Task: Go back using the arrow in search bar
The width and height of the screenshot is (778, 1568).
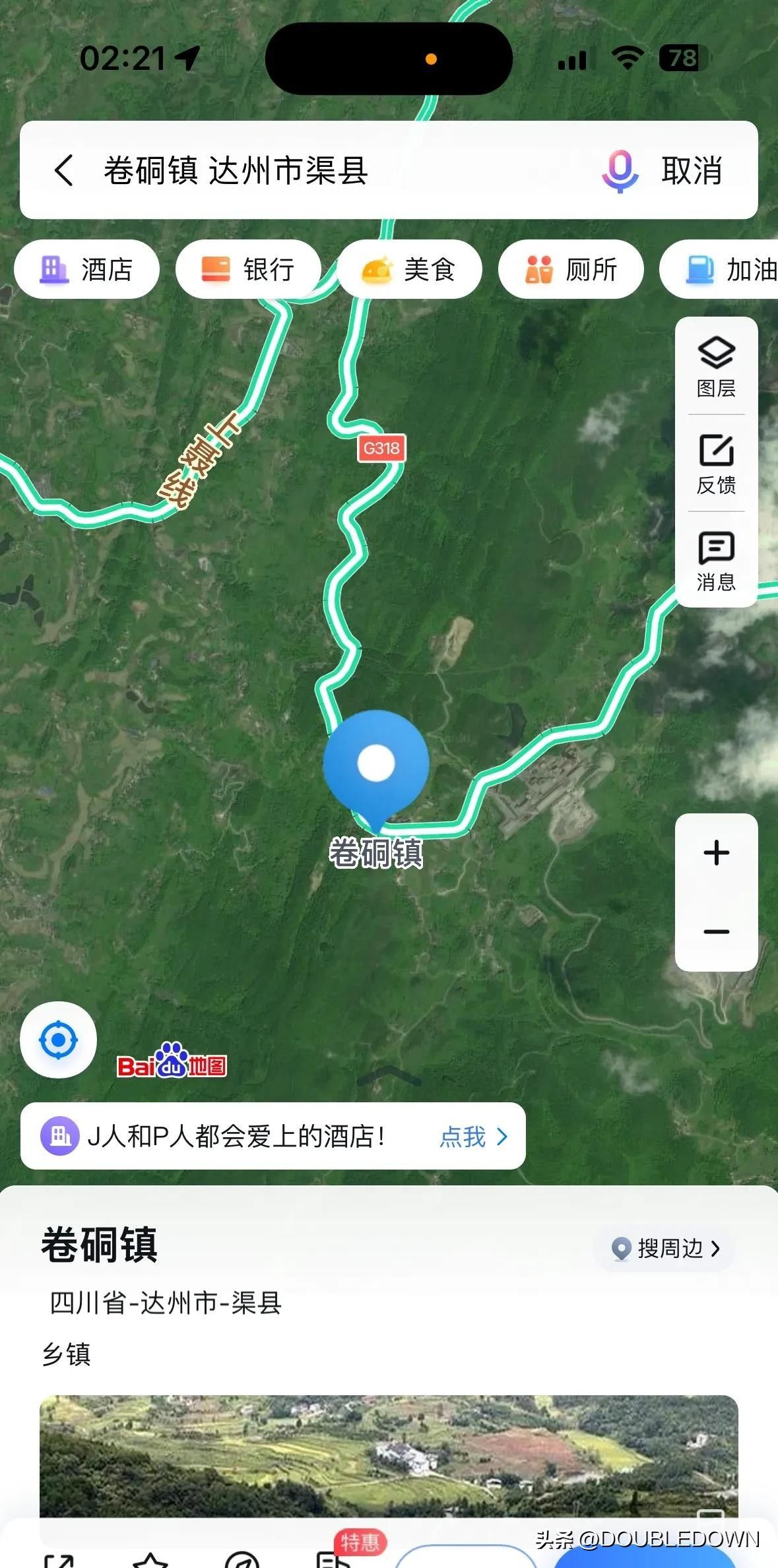Action: click(64, 170)
